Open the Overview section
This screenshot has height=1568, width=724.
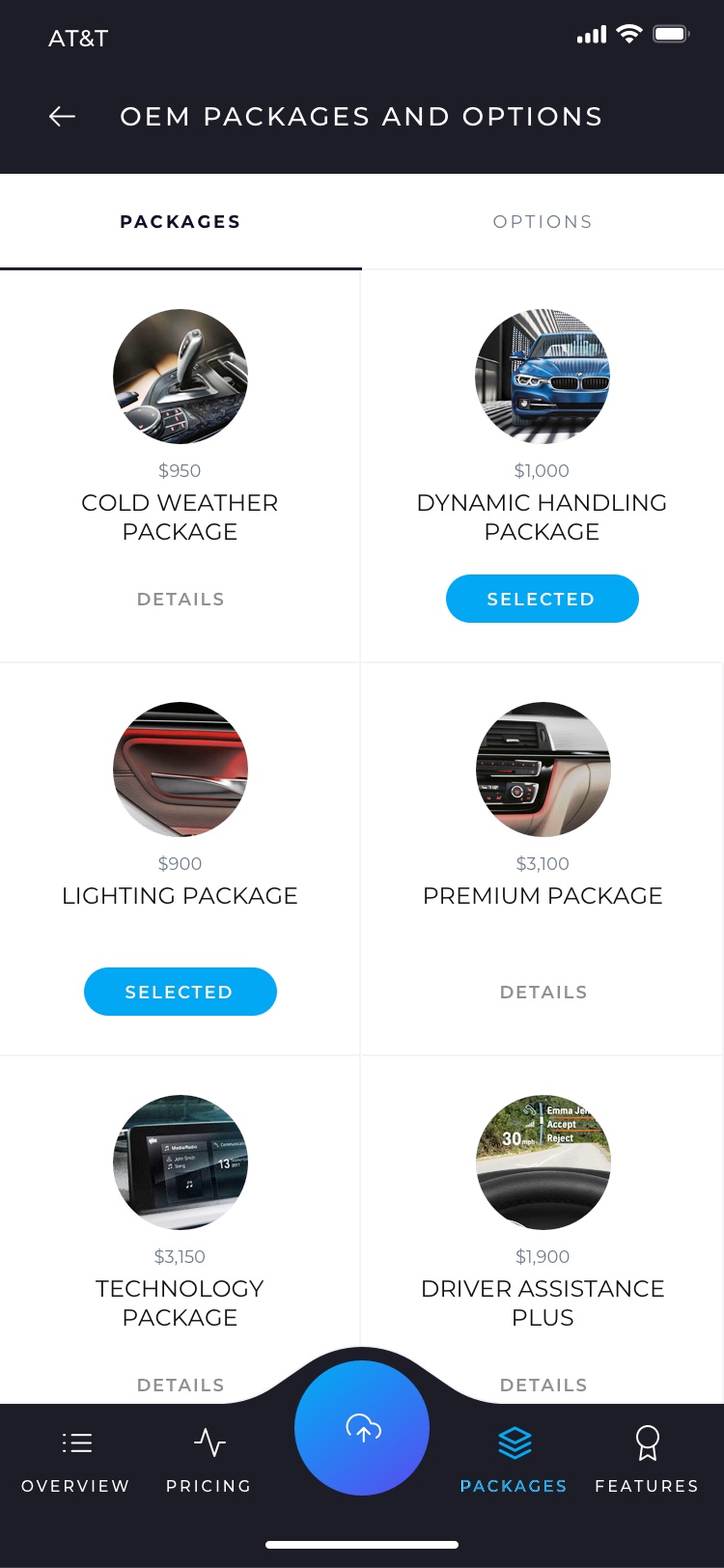pyautogui.click(x=75, y=1460)
